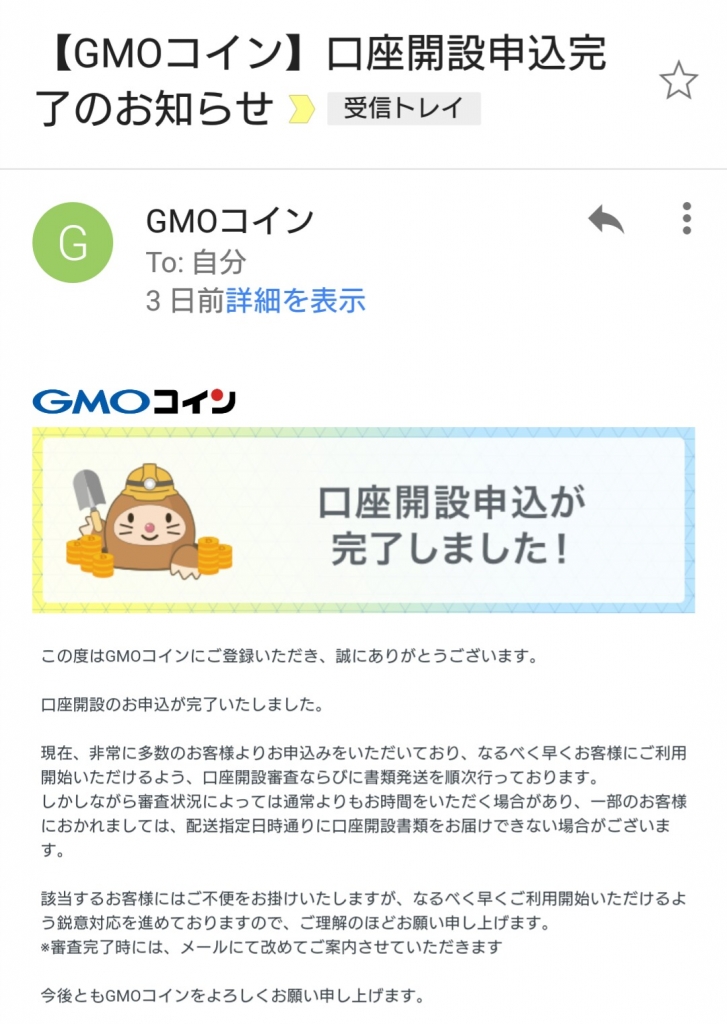727x1024 pixels.
Task: Open the message overflow menu
Action: [x=686, y=218]
